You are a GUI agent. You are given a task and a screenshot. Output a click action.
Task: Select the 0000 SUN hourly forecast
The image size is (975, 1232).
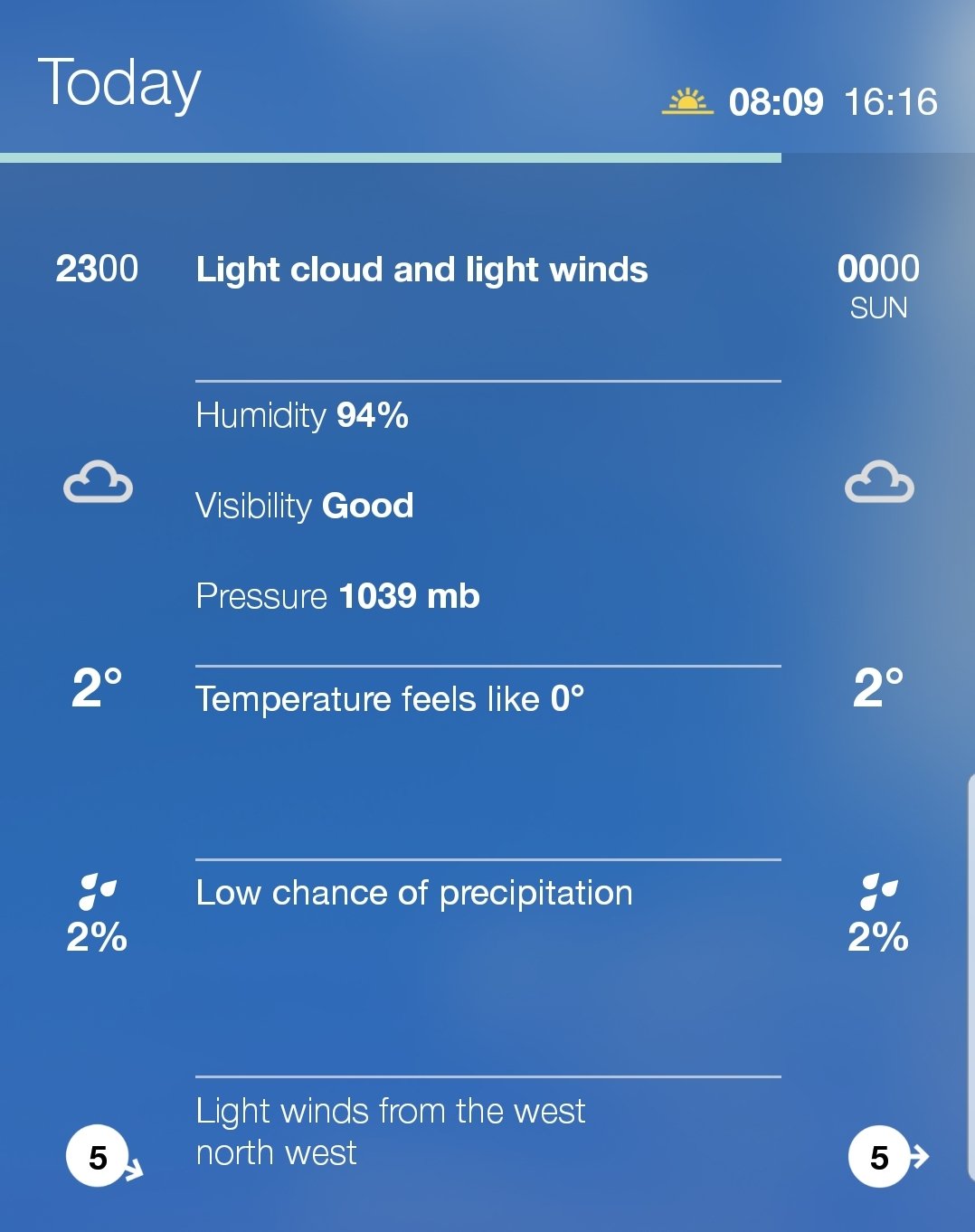tap(877, 285)
